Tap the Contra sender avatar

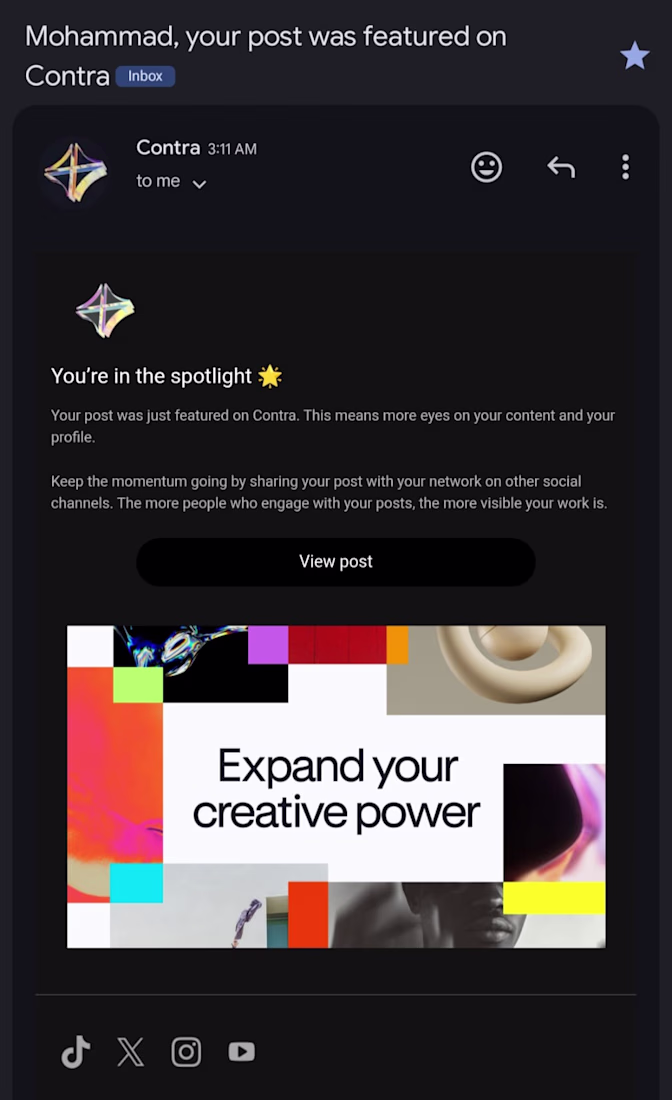click(75, 171)
